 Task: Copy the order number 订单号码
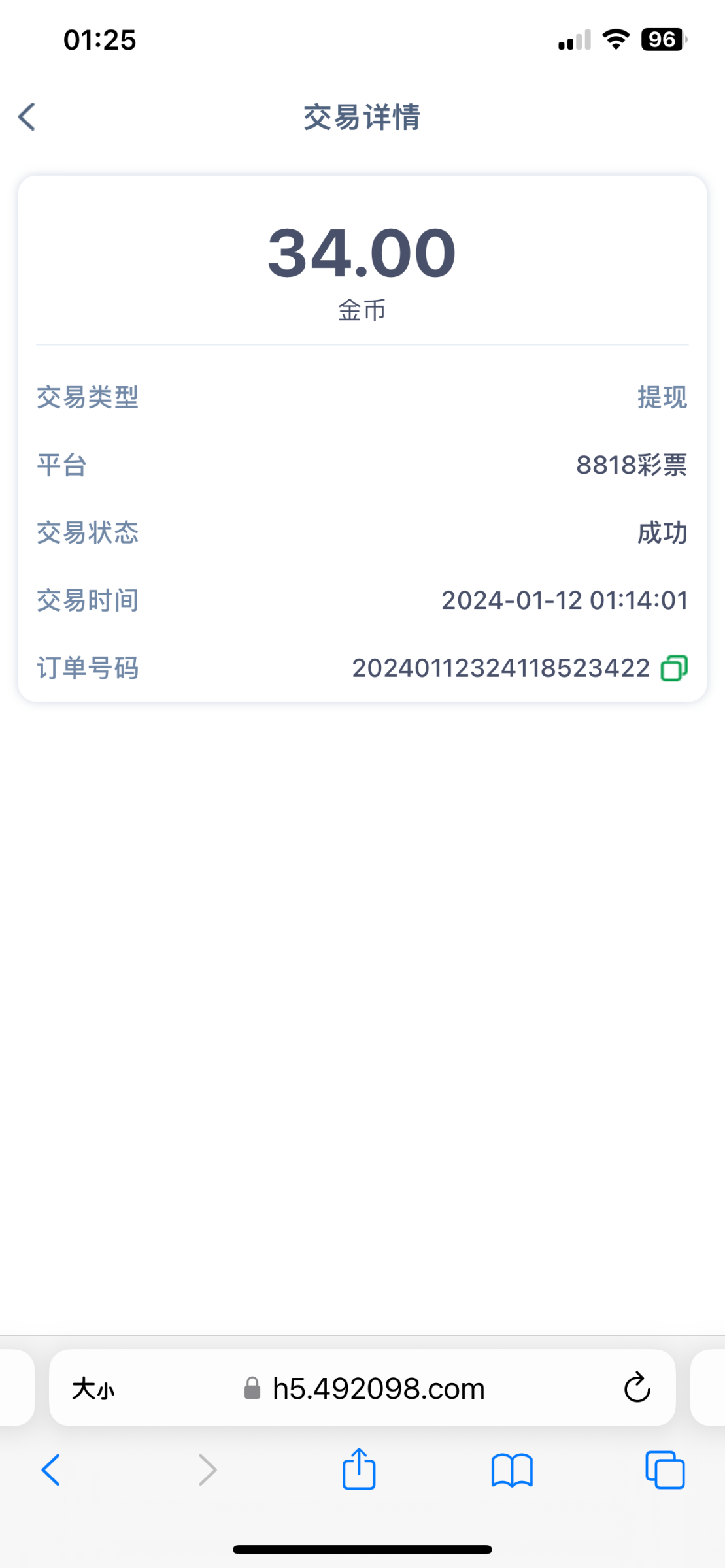pyautogui.click(x=674, y=668)
